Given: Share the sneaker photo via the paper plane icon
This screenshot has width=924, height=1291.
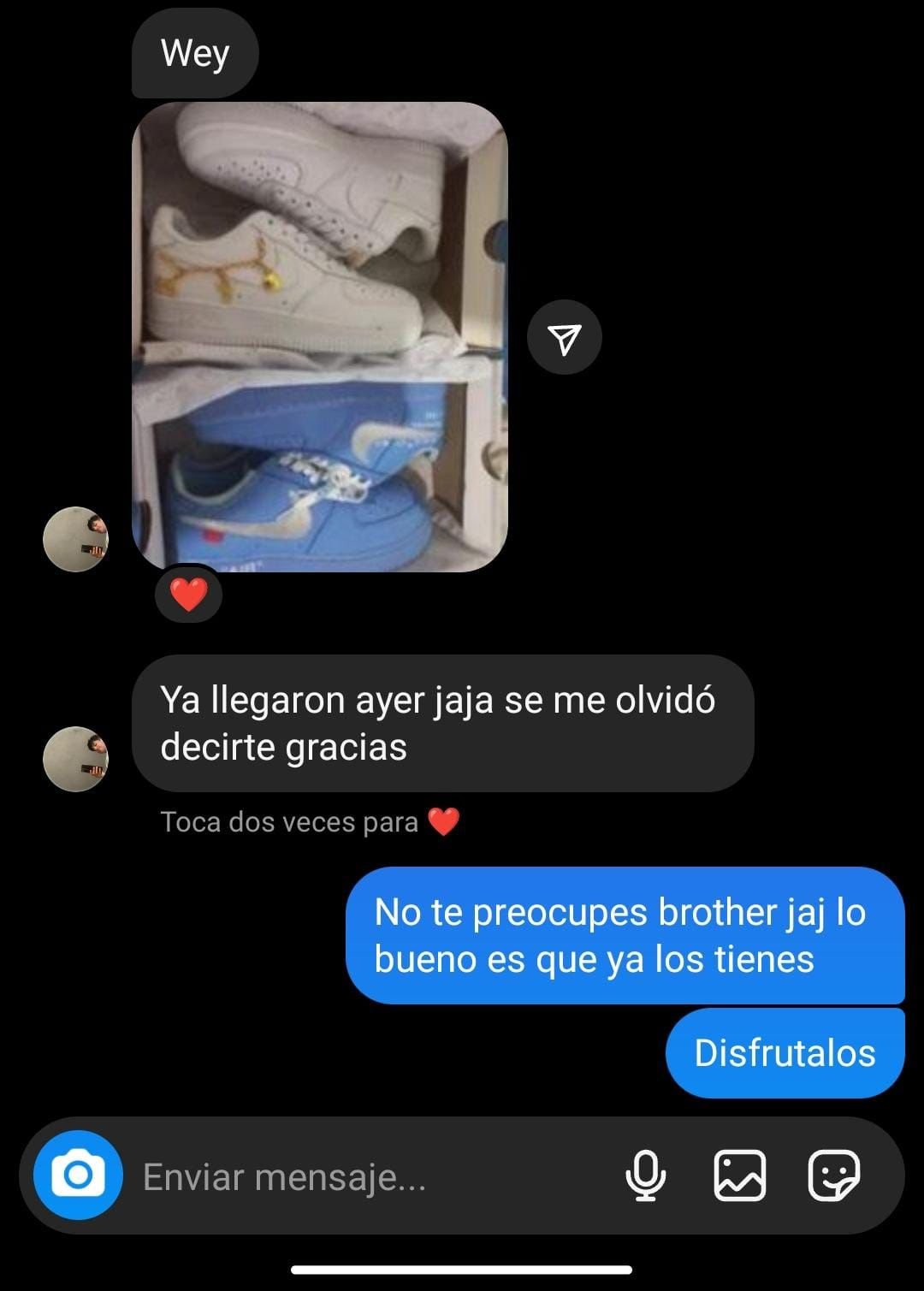Looking at the screenshot, I should tap(565, 338).
